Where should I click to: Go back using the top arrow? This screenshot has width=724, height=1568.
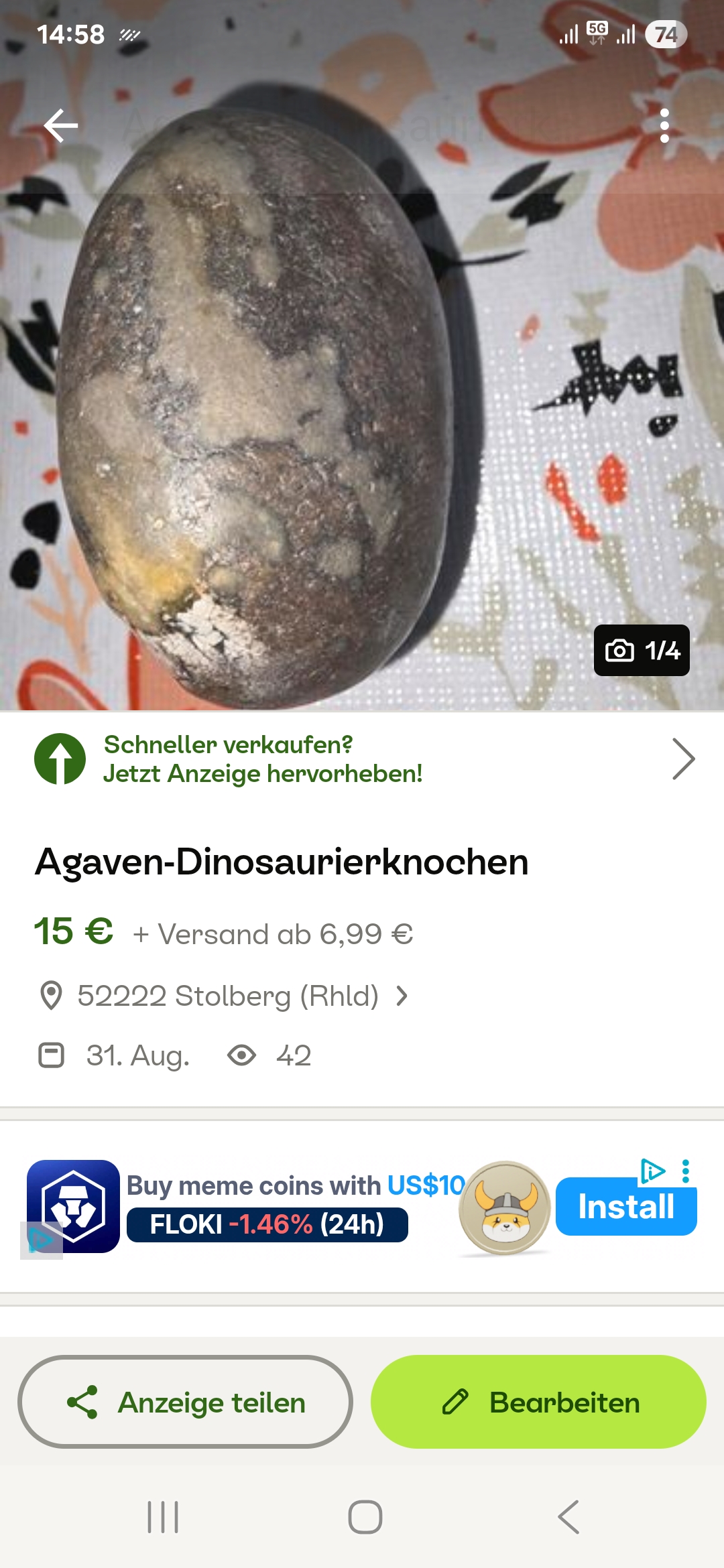[x=61, y=126]
